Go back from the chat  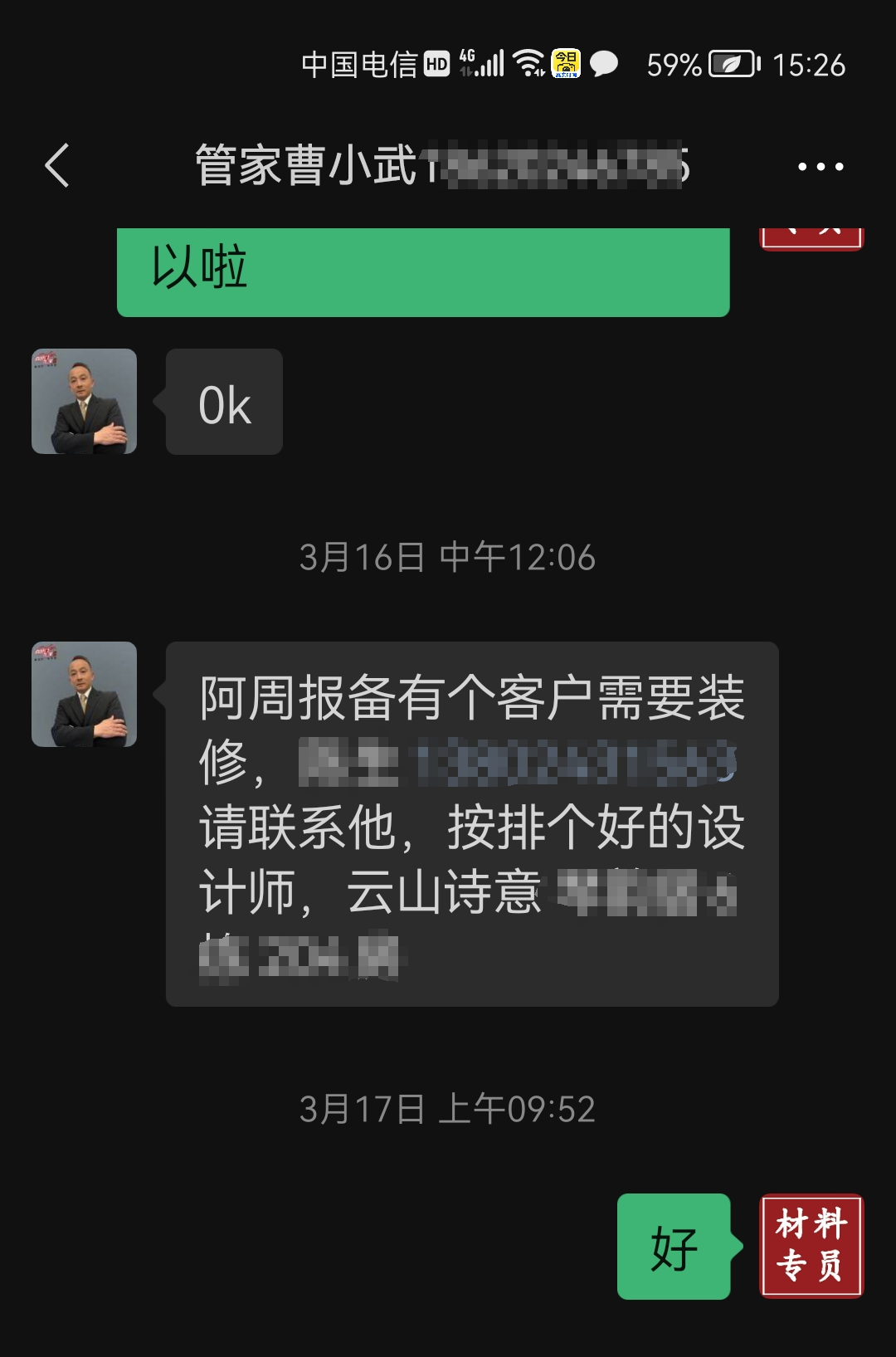(x=57, y=166)
